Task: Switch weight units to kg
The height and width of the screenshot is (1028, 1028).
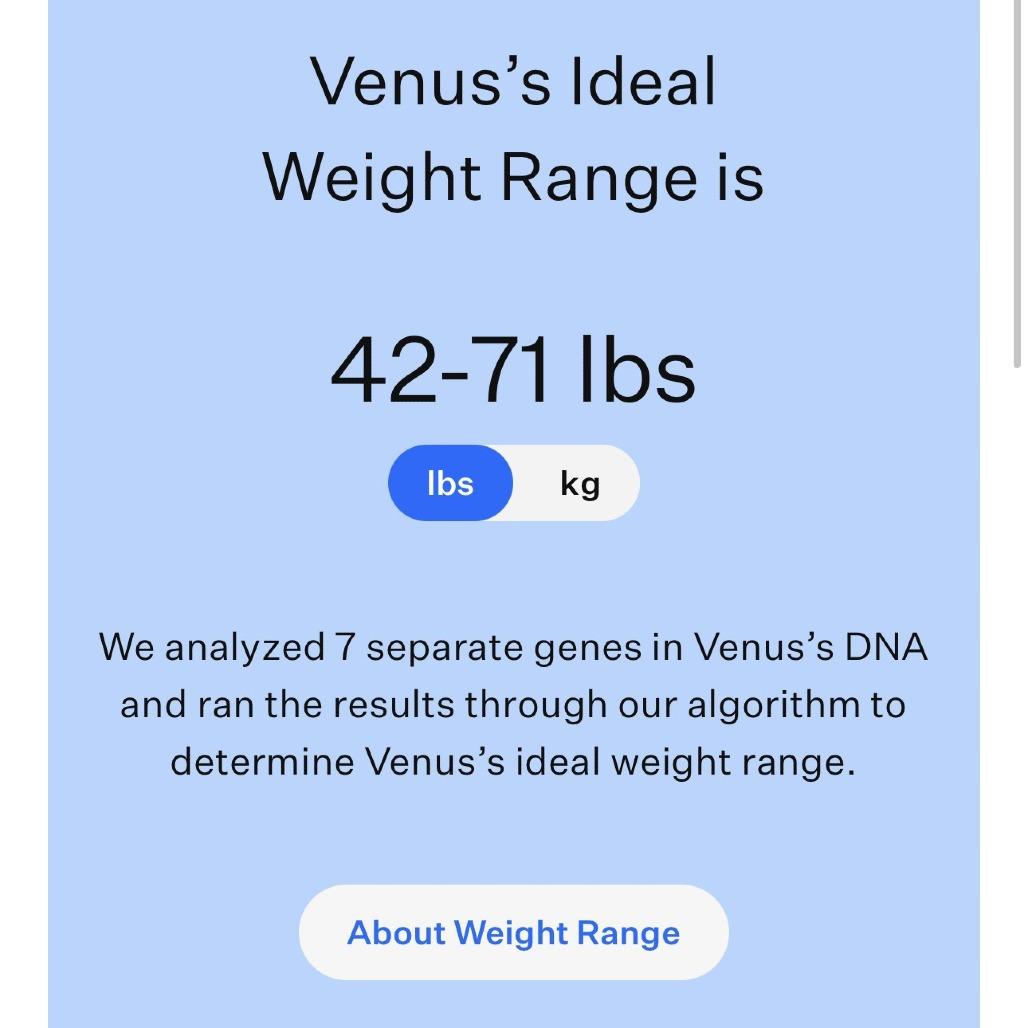Action: (x=579, y=484)
